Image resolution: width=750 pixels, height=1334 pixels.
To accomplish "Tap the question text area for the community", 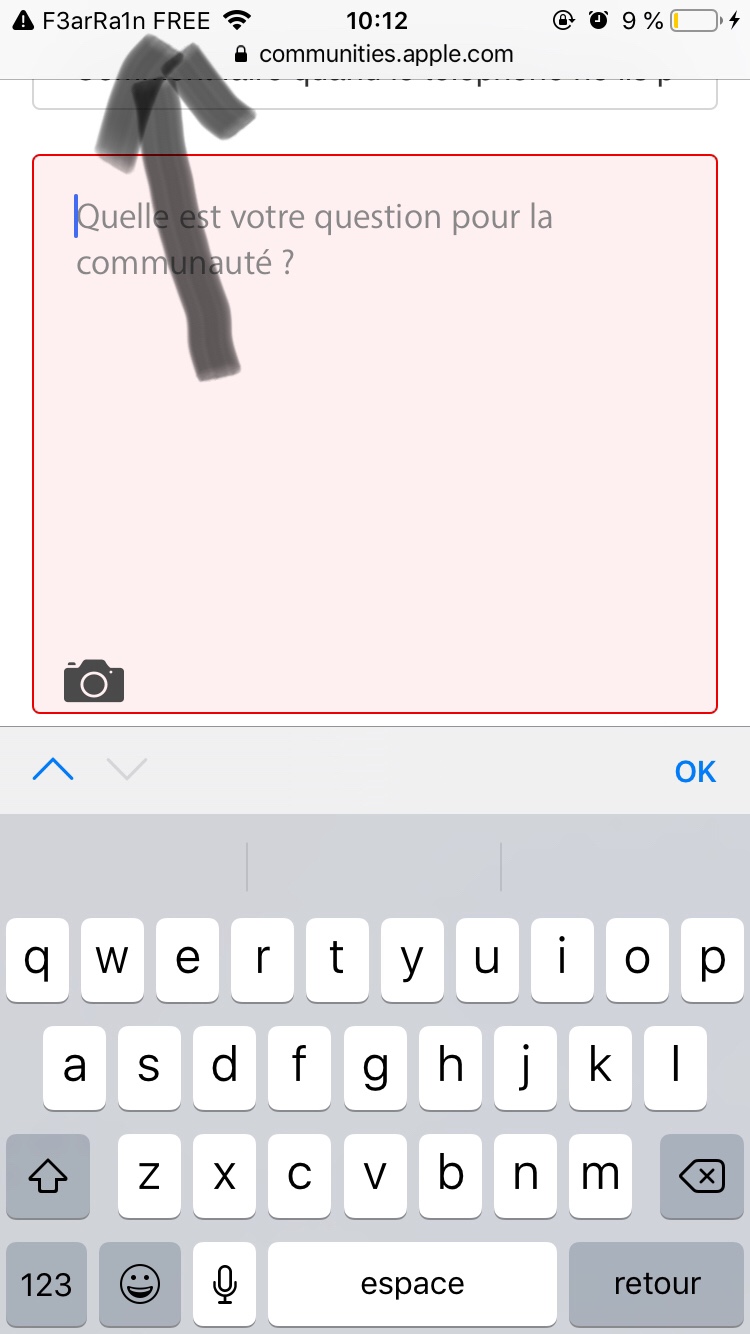I will pyautogui.click(x=375, y=433).
